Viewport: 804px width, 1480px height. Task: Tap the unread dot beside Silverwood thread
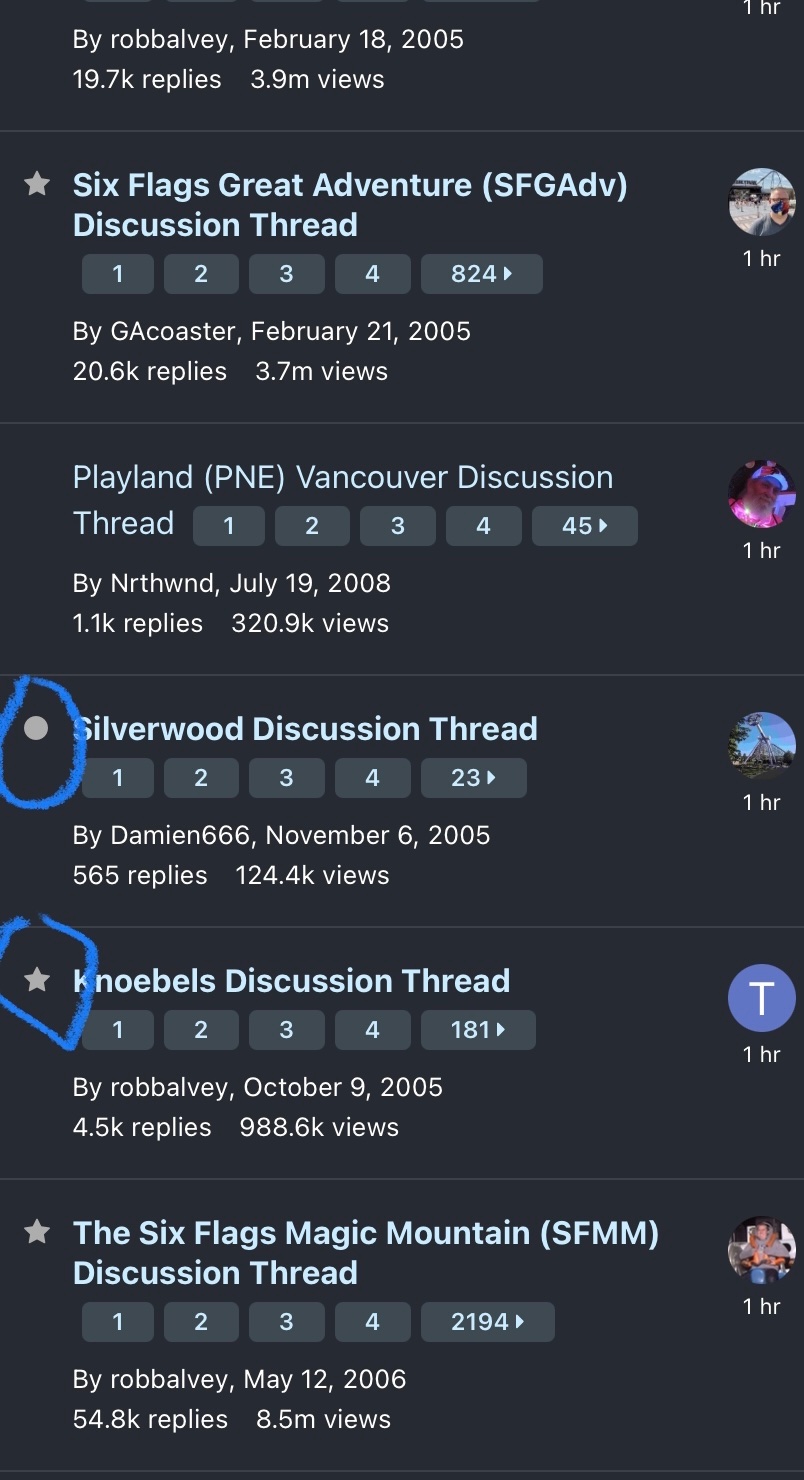pyautogui.click(x=36, y=729)
